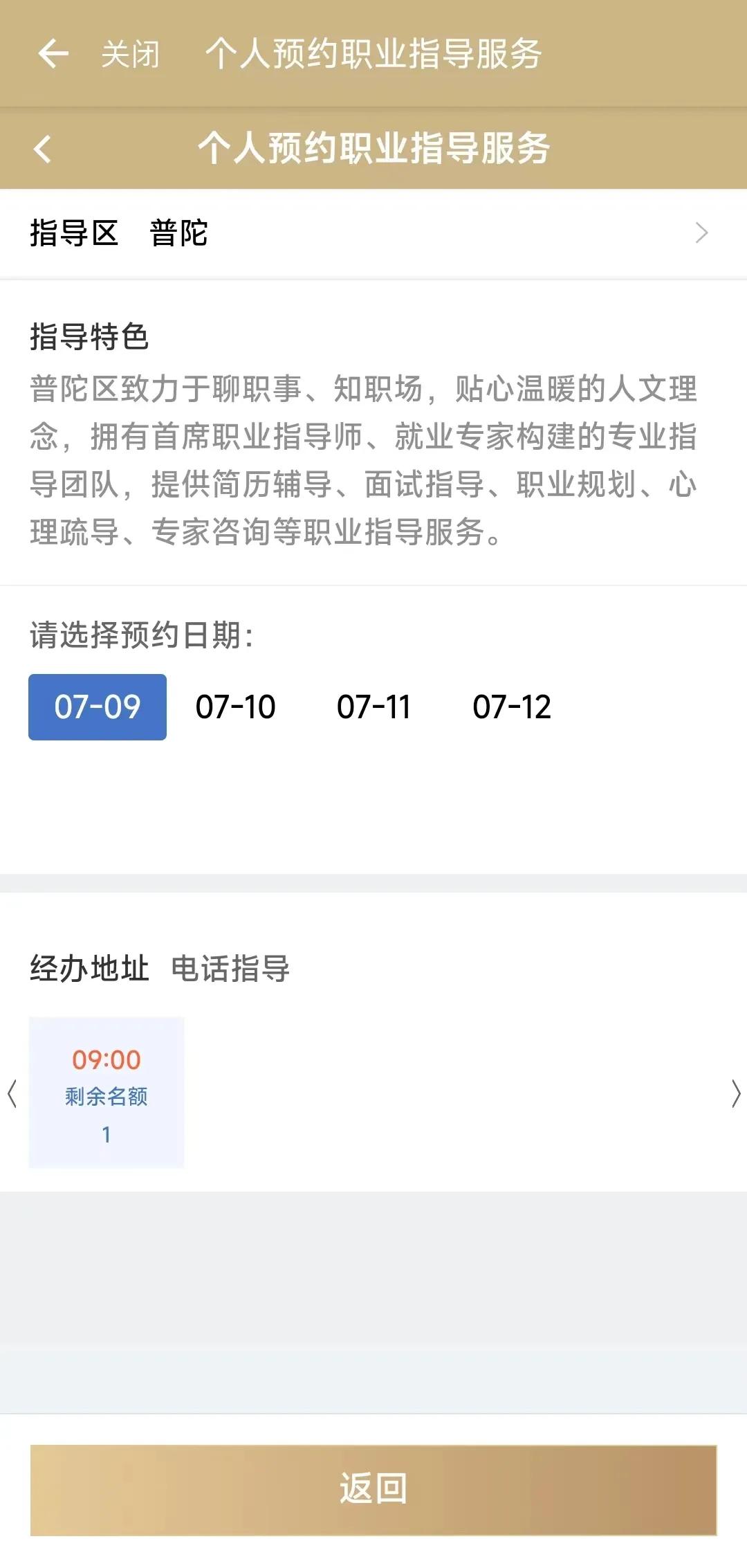Select the 07-12 appointment date

tap(513, 706)
